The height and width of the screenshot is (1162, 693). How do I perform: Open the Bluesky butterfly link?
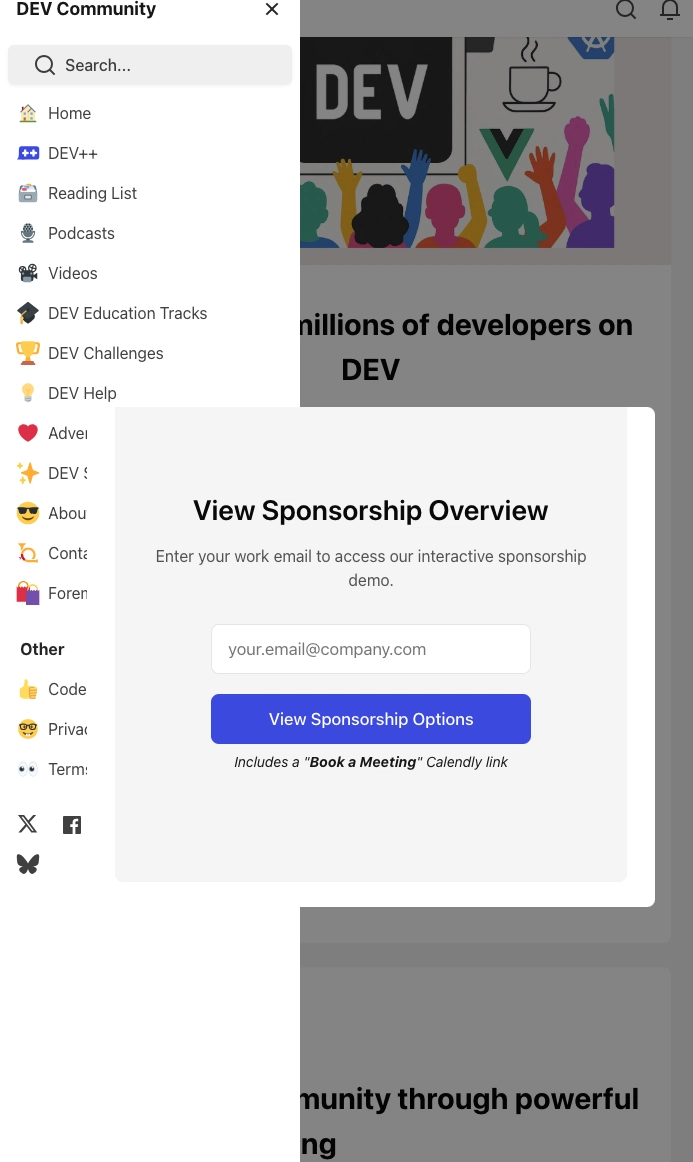coord(28,864)
